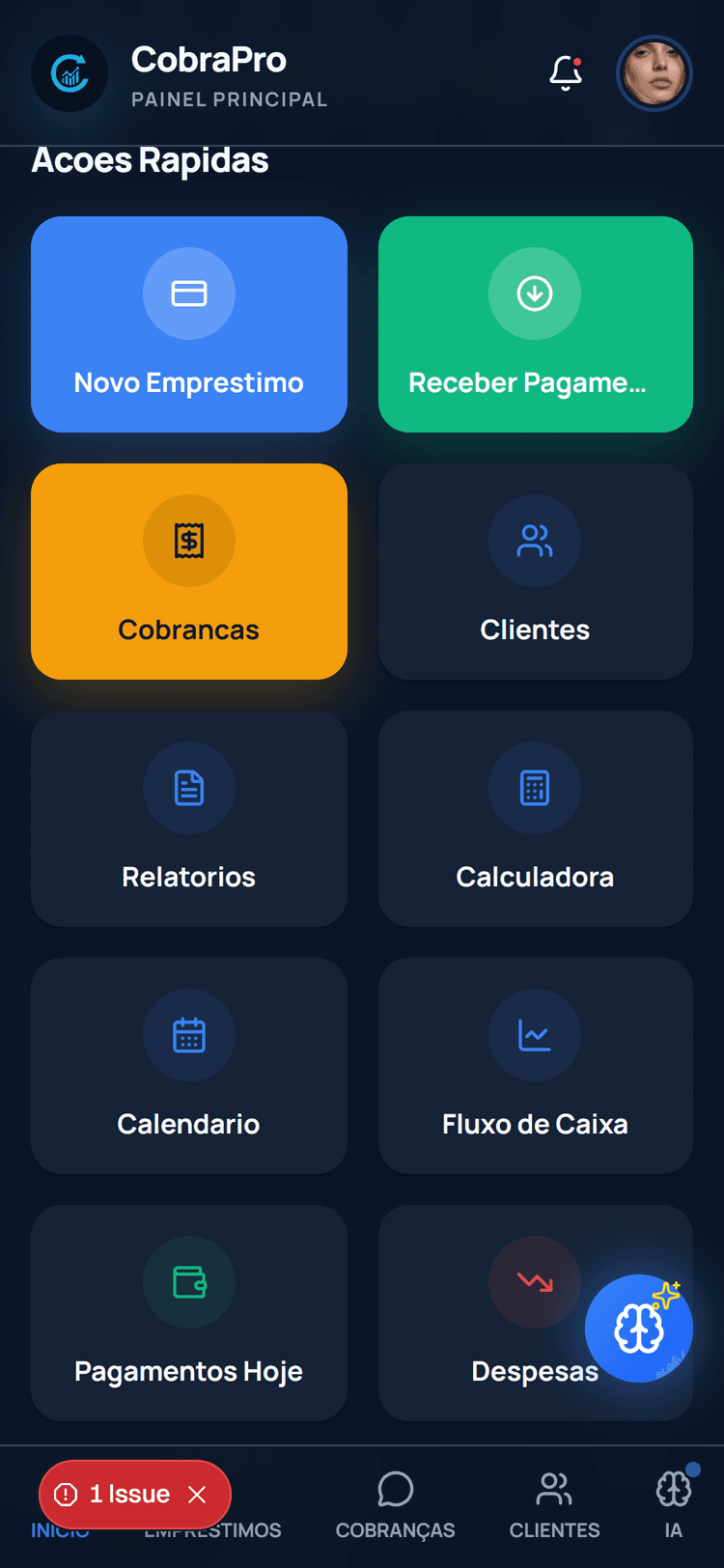Select the card icon on Novo Emprestimo
Viewport: 724px width, 1568px height.
pos(188,294)
